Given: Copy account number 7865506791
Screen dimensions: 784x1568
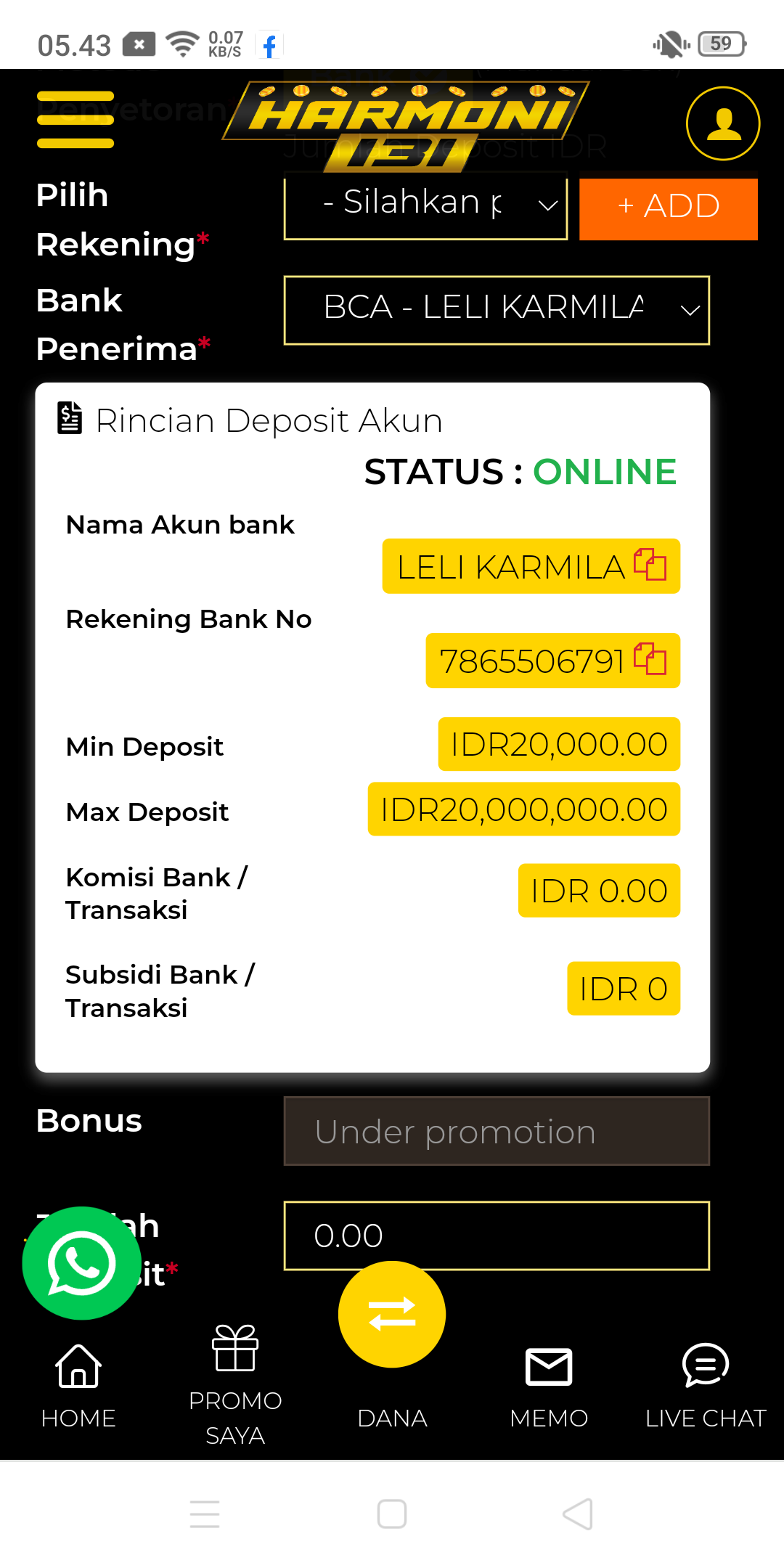Looking at the screenshot, I should (x=650, y=659).
